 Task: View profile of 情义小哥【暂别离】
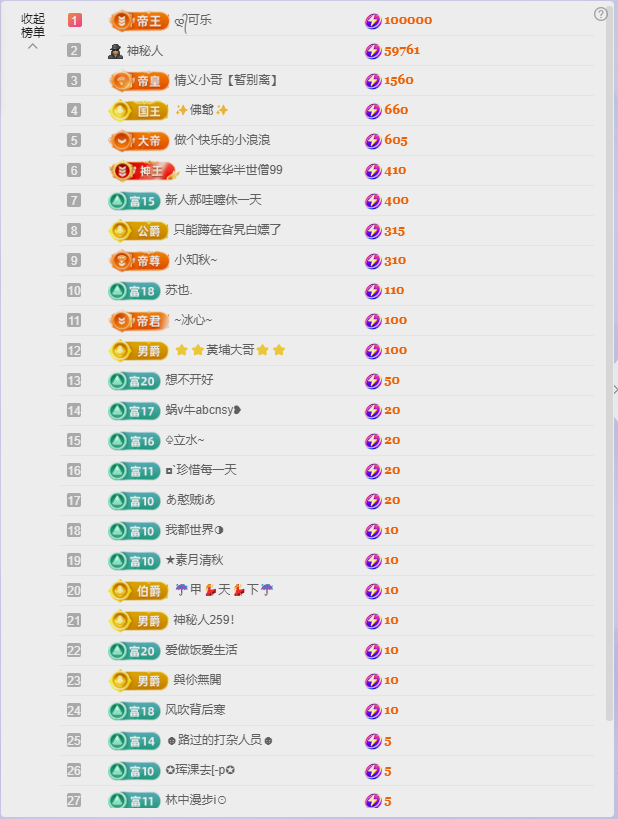(x=226, y=80)
